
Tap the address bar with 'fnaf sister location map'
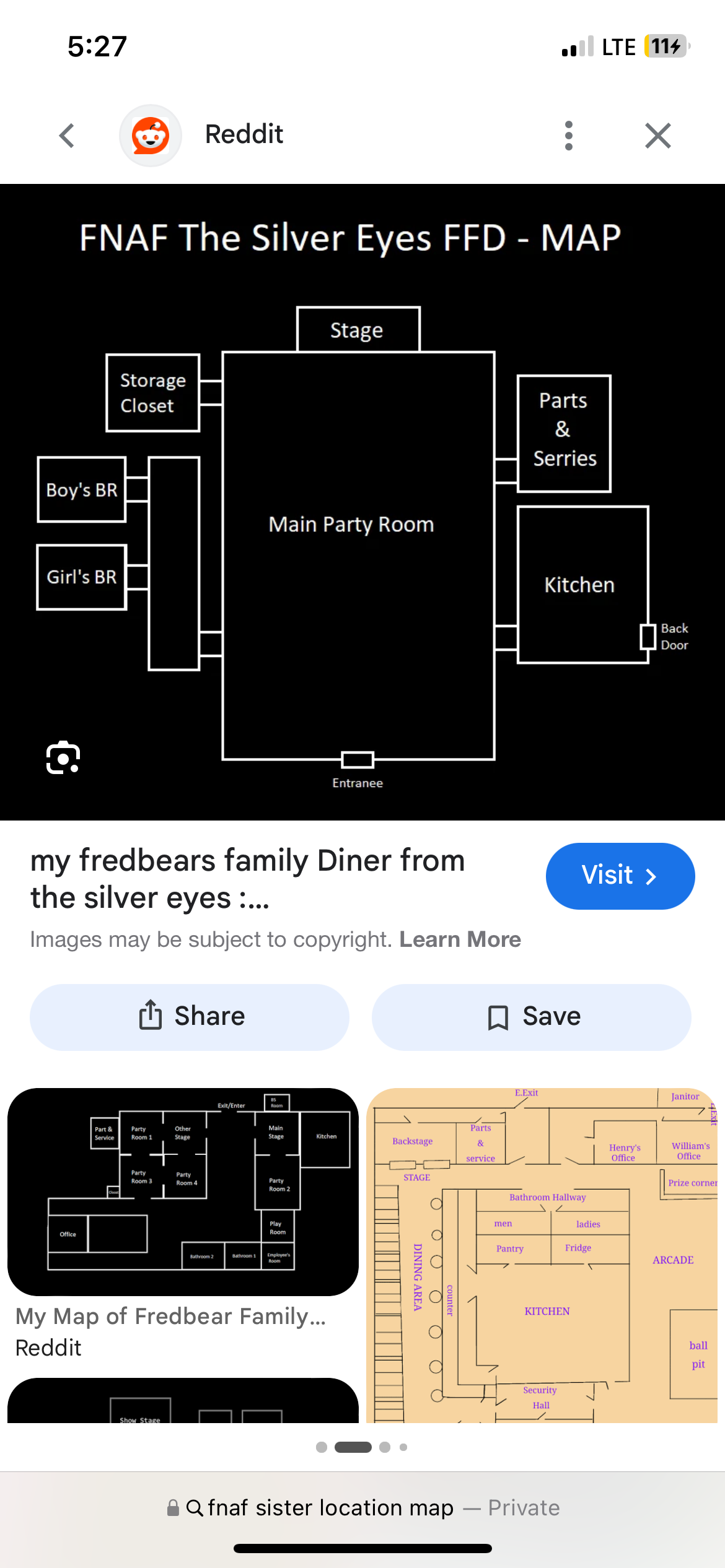click(x=362, y=1507)
